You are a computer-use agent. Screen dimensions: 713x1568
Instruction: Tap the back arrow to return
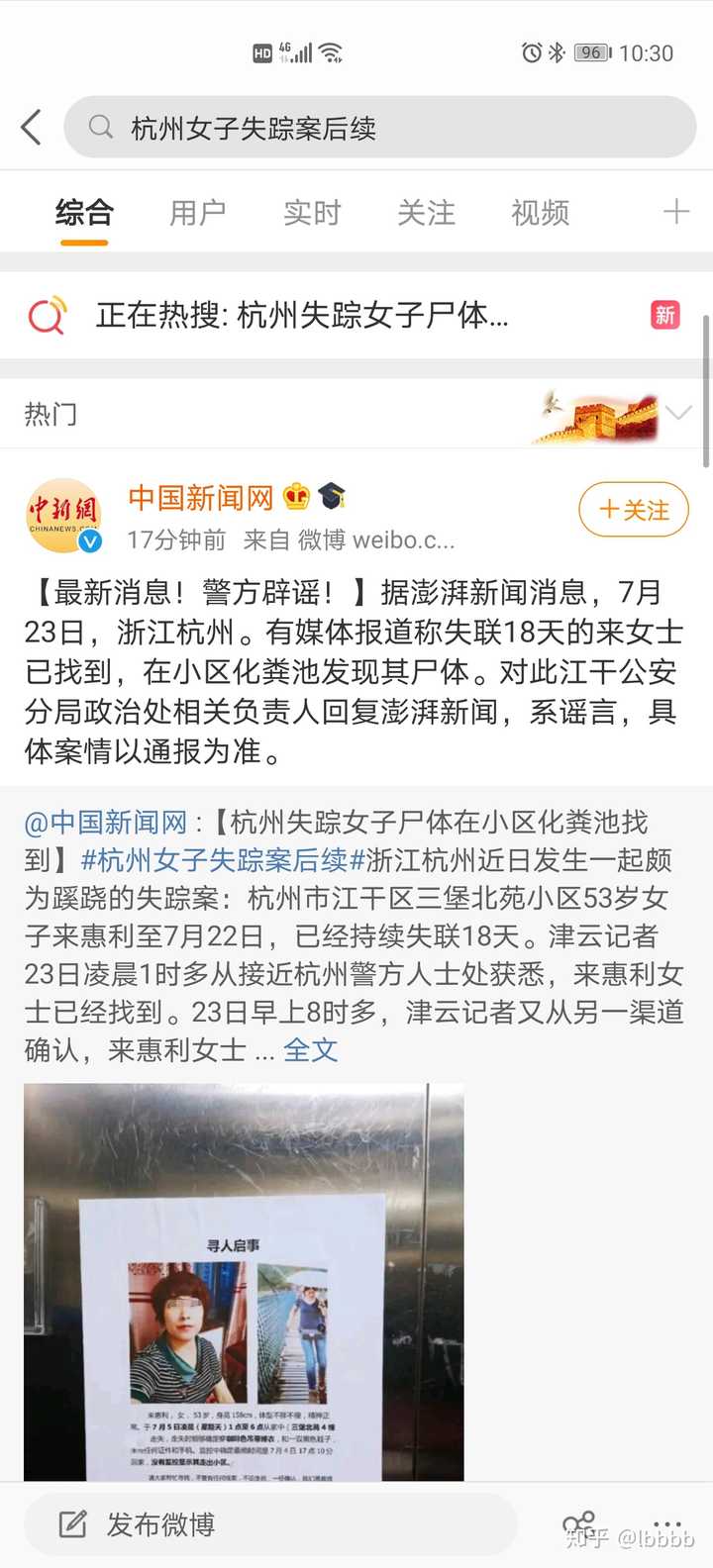coord(30,127)
